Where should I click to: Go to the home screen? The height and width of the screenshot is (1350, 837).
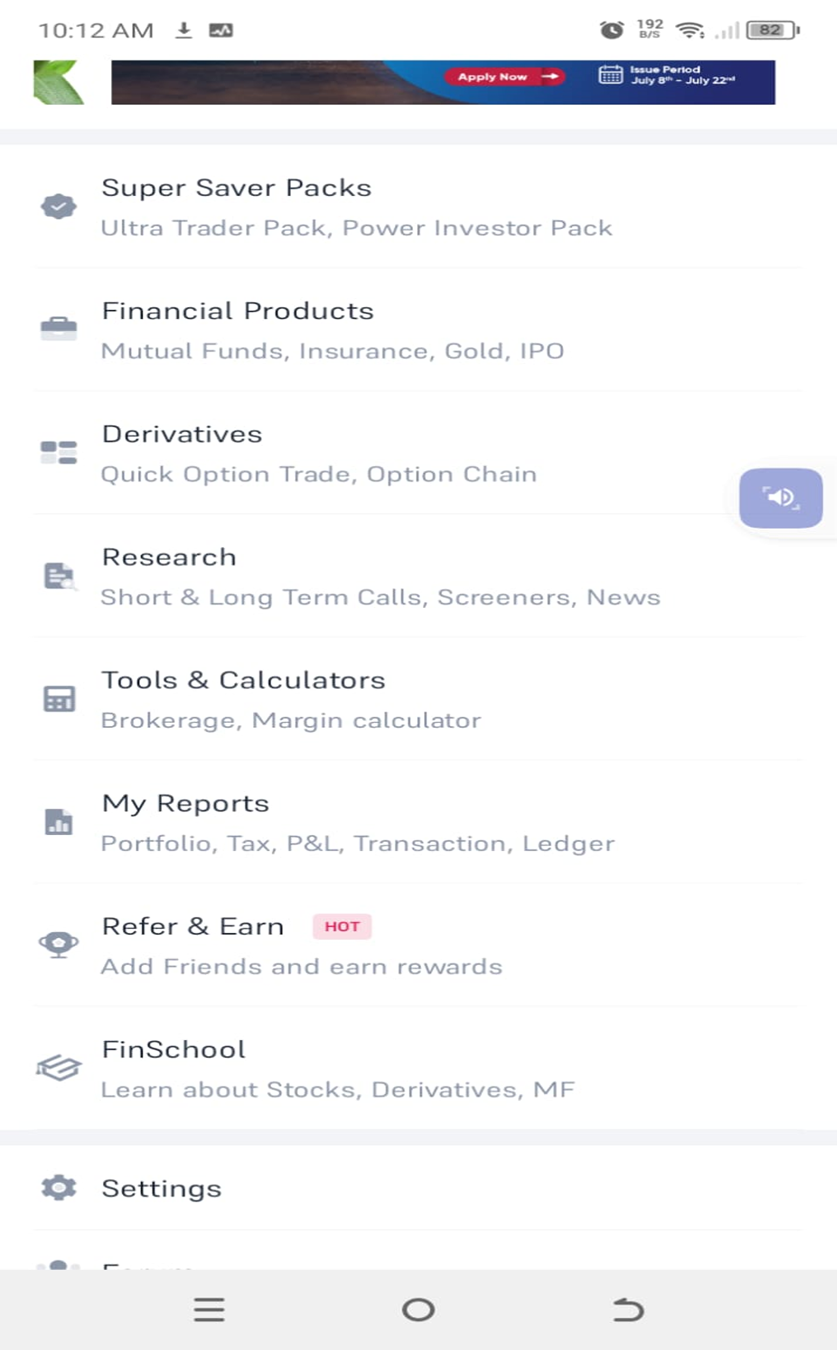tap(418, 1310)
